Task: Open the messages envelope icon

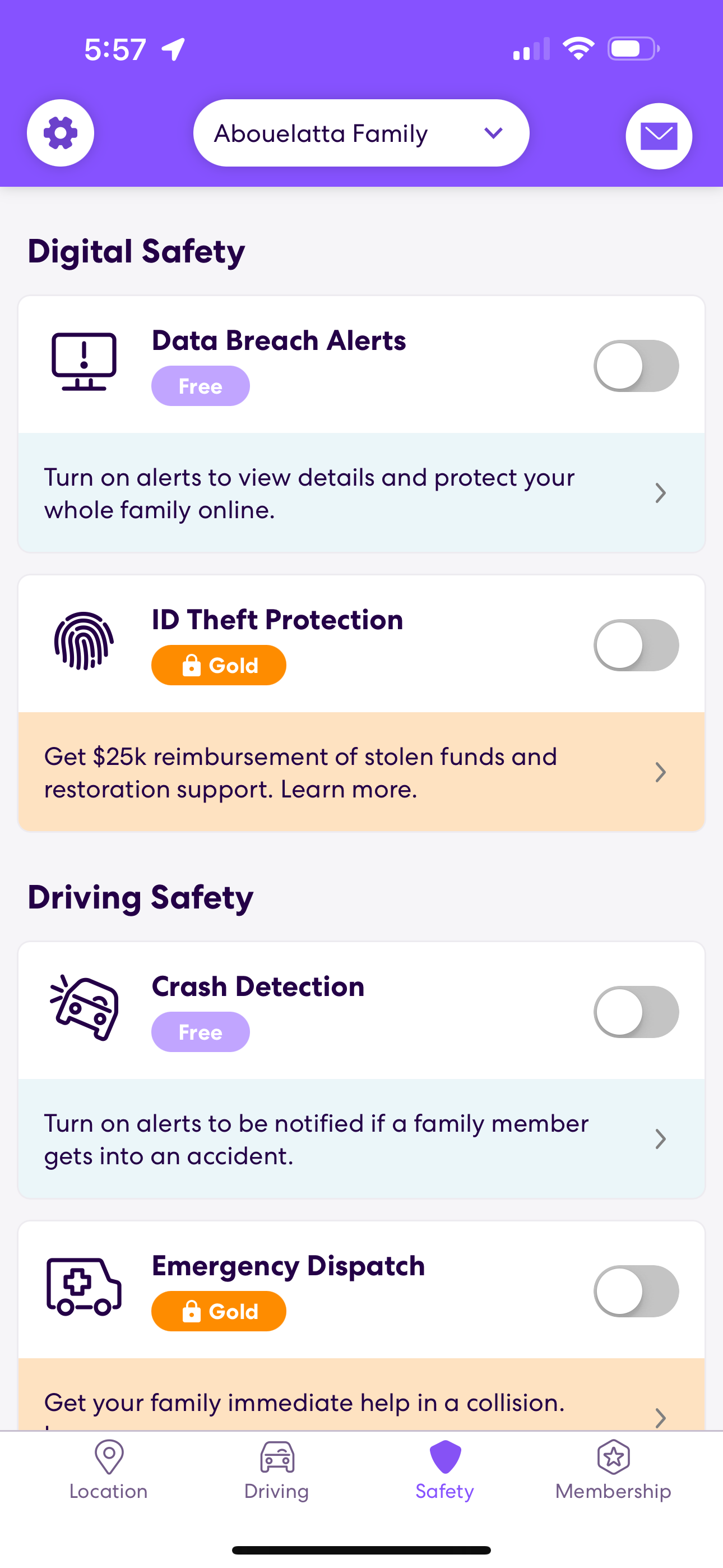Action: coord(659,135)
